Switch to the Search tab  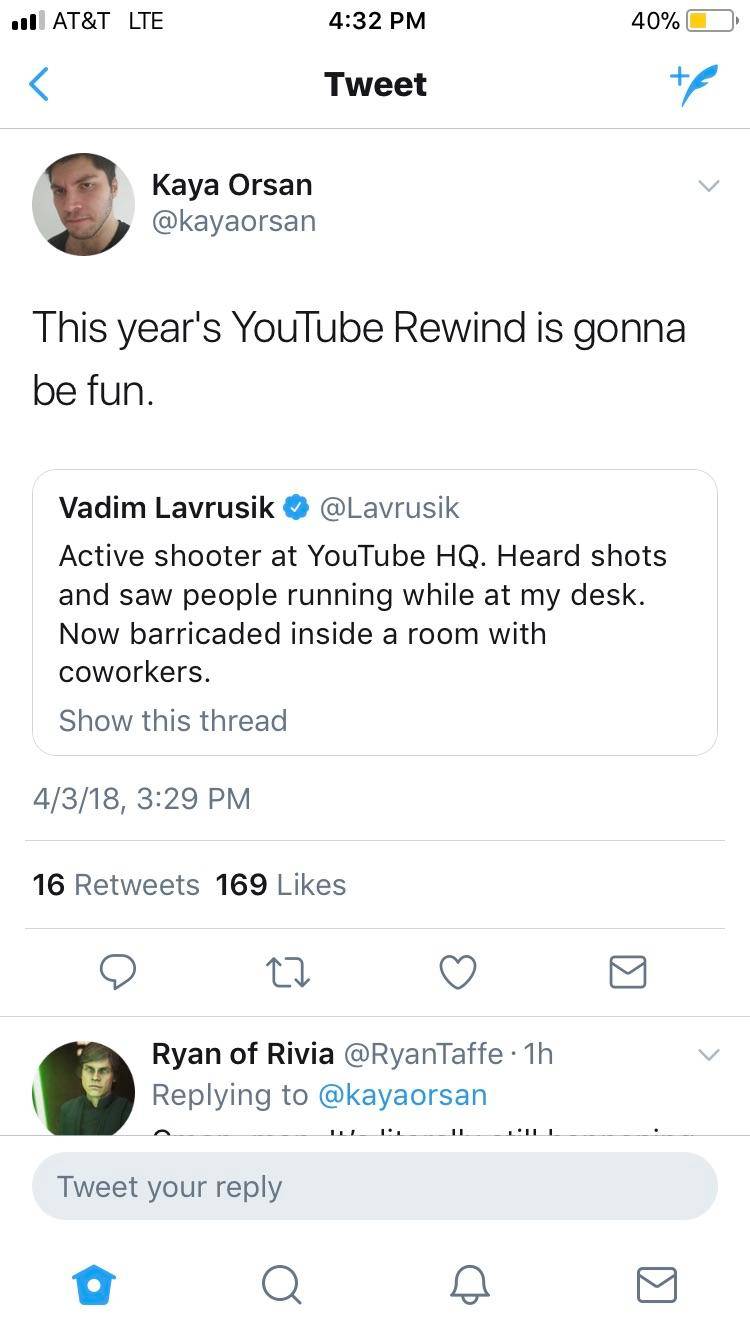(x=282, y=1285)
